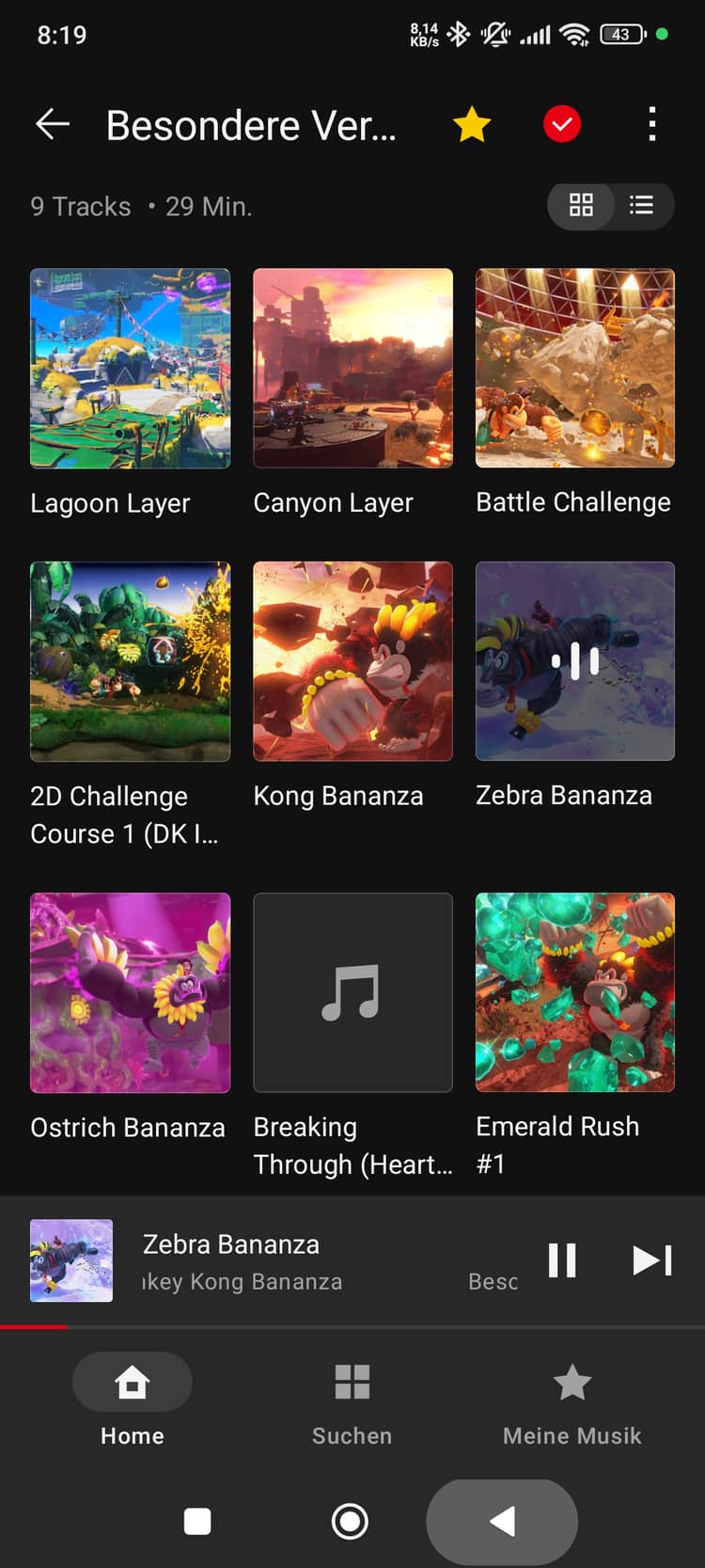Image resolution: width=705 pixels, height=1568 pixels.
Task: Go back using the top arrow
Action: pyautogui.click(x=53, y=124)
